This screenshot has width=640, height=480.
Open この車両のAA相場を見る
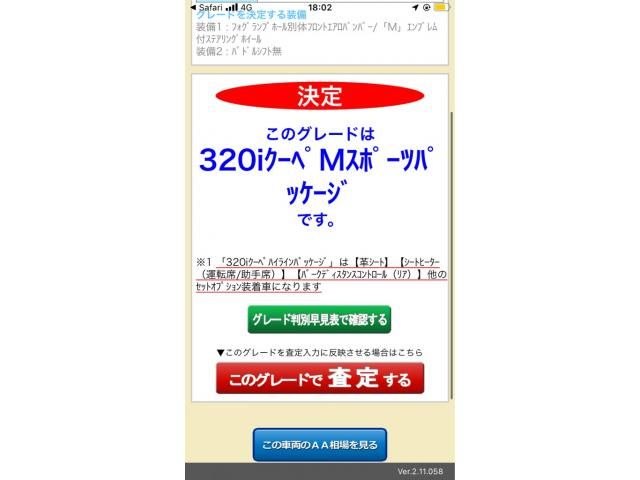319,444
